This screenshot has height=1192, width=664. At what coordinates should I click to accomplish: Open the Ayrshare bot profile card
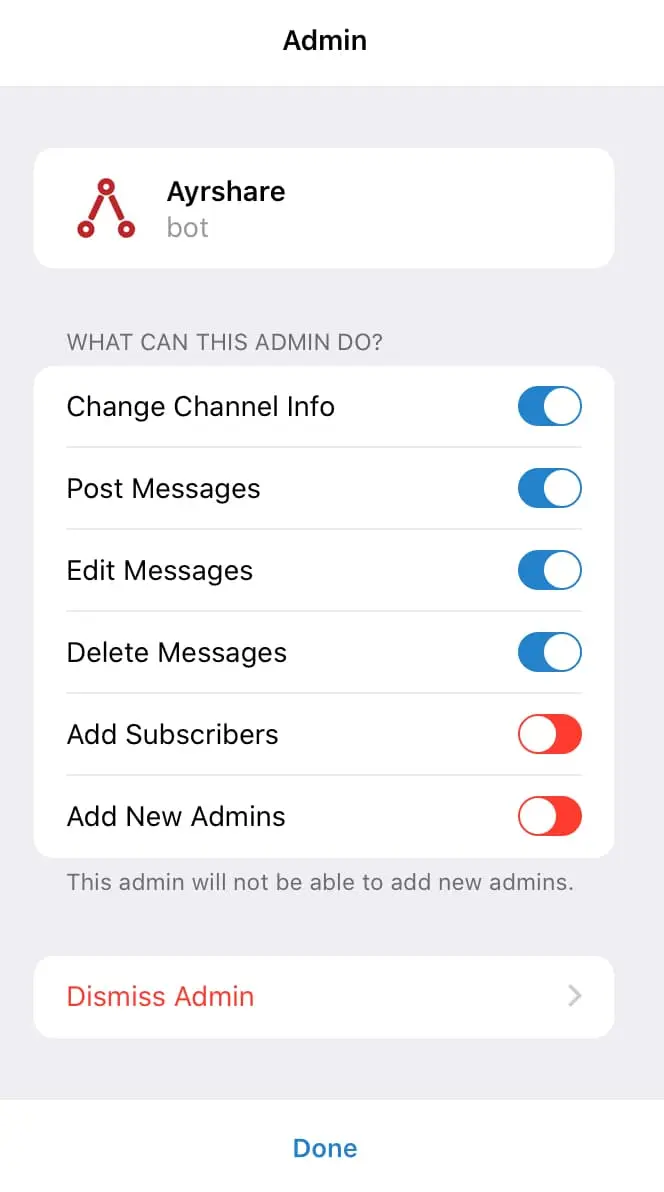[323, 208]
